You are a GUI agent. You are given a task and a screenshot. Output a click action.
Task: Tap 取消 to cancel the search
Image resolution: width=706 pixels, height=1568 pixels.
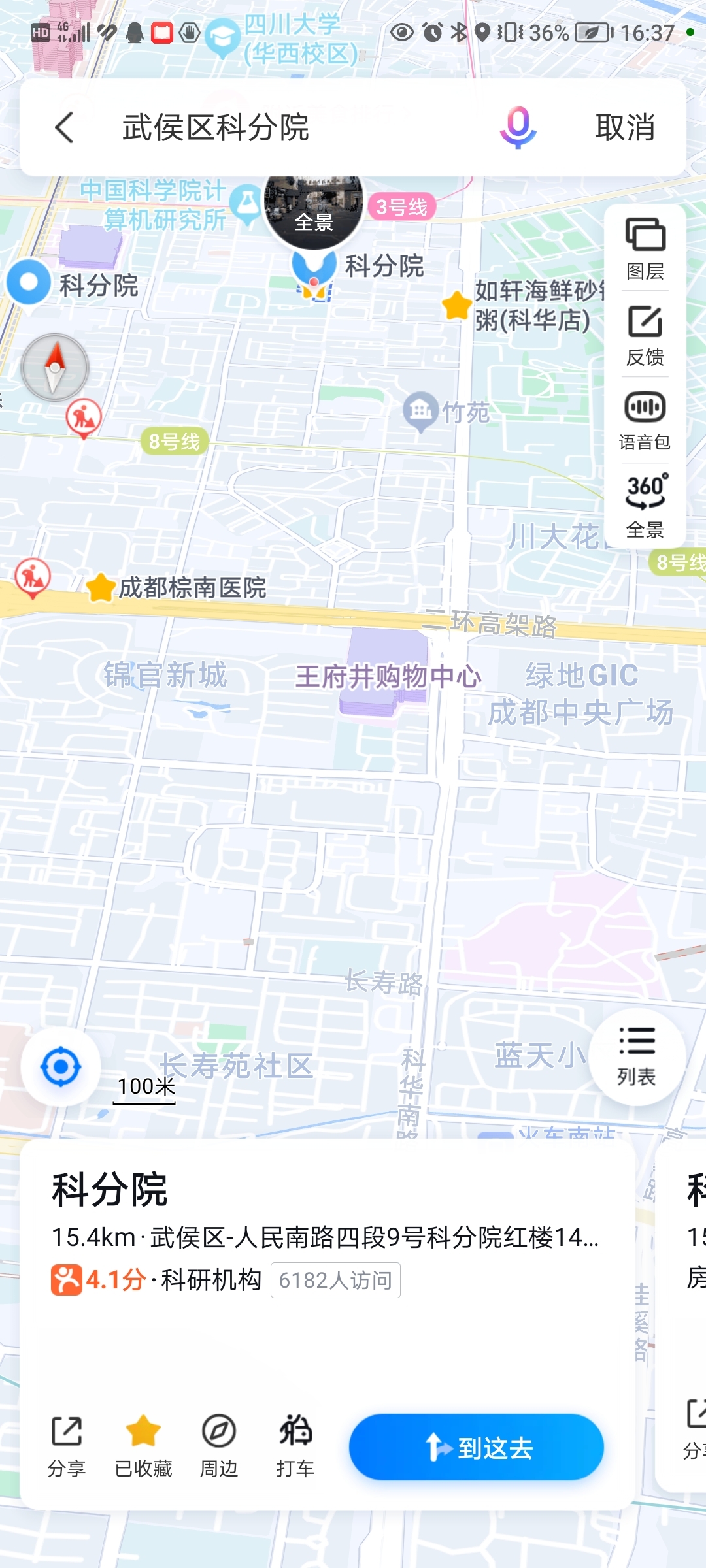624,127
